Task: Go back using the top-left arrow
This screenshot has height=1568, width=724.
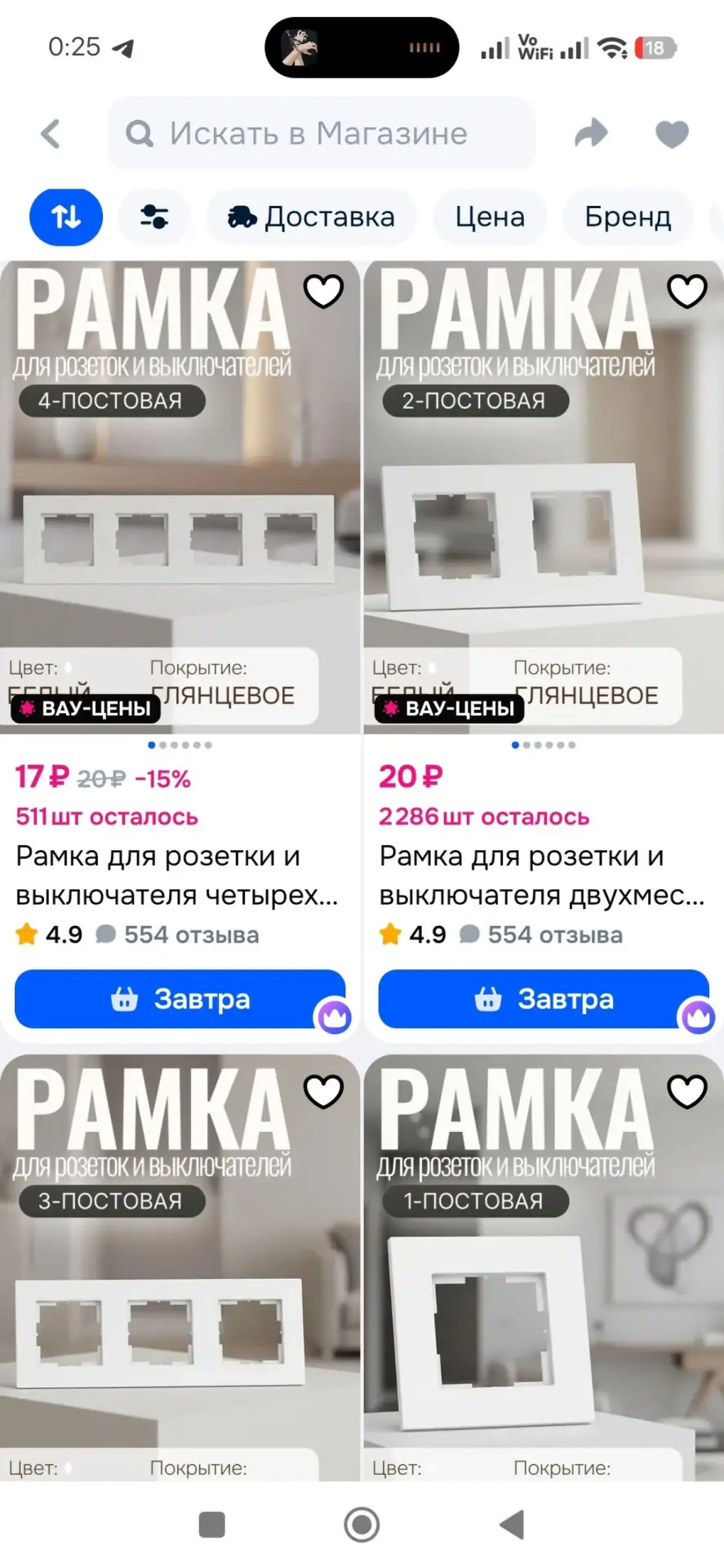Action: tap(51, 134)
